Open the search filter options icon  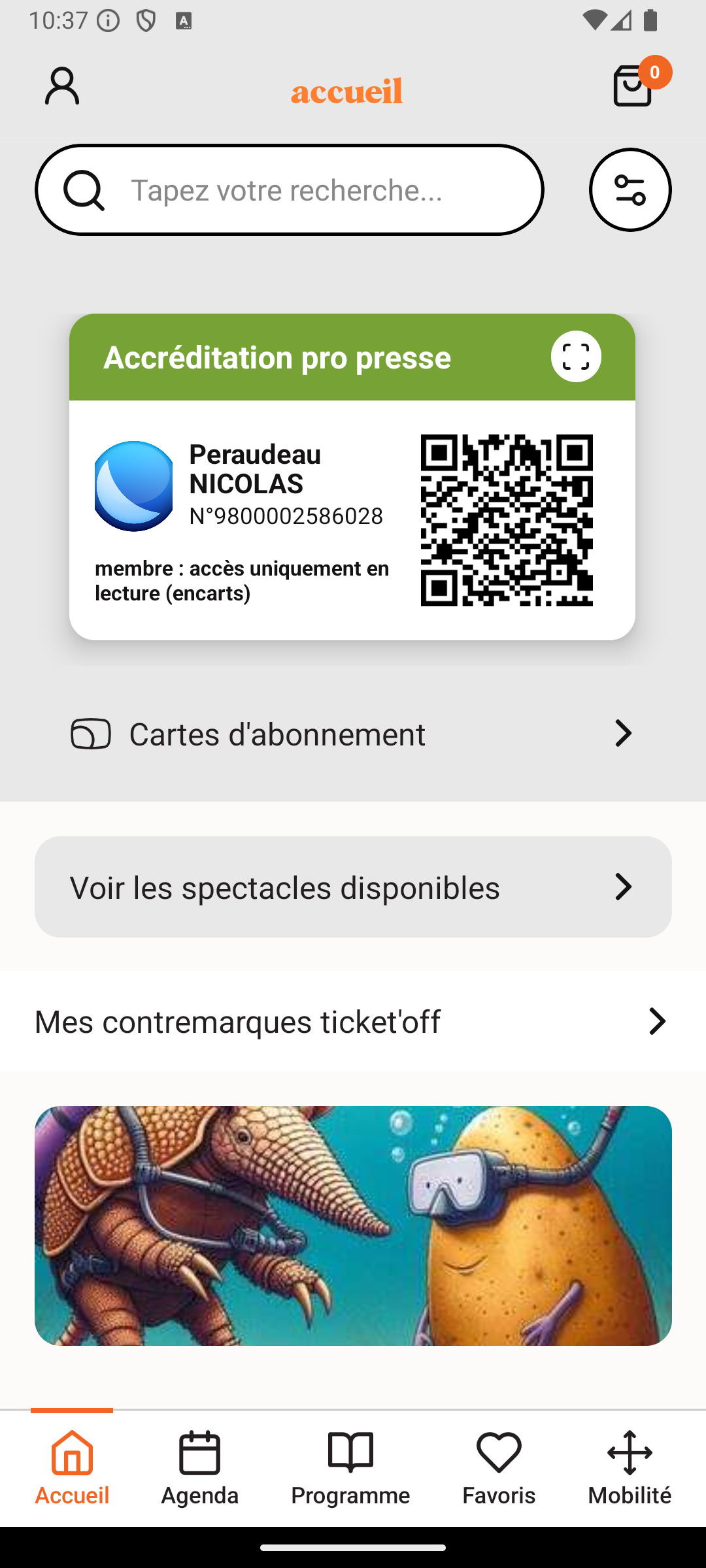[x=630, y=189]
